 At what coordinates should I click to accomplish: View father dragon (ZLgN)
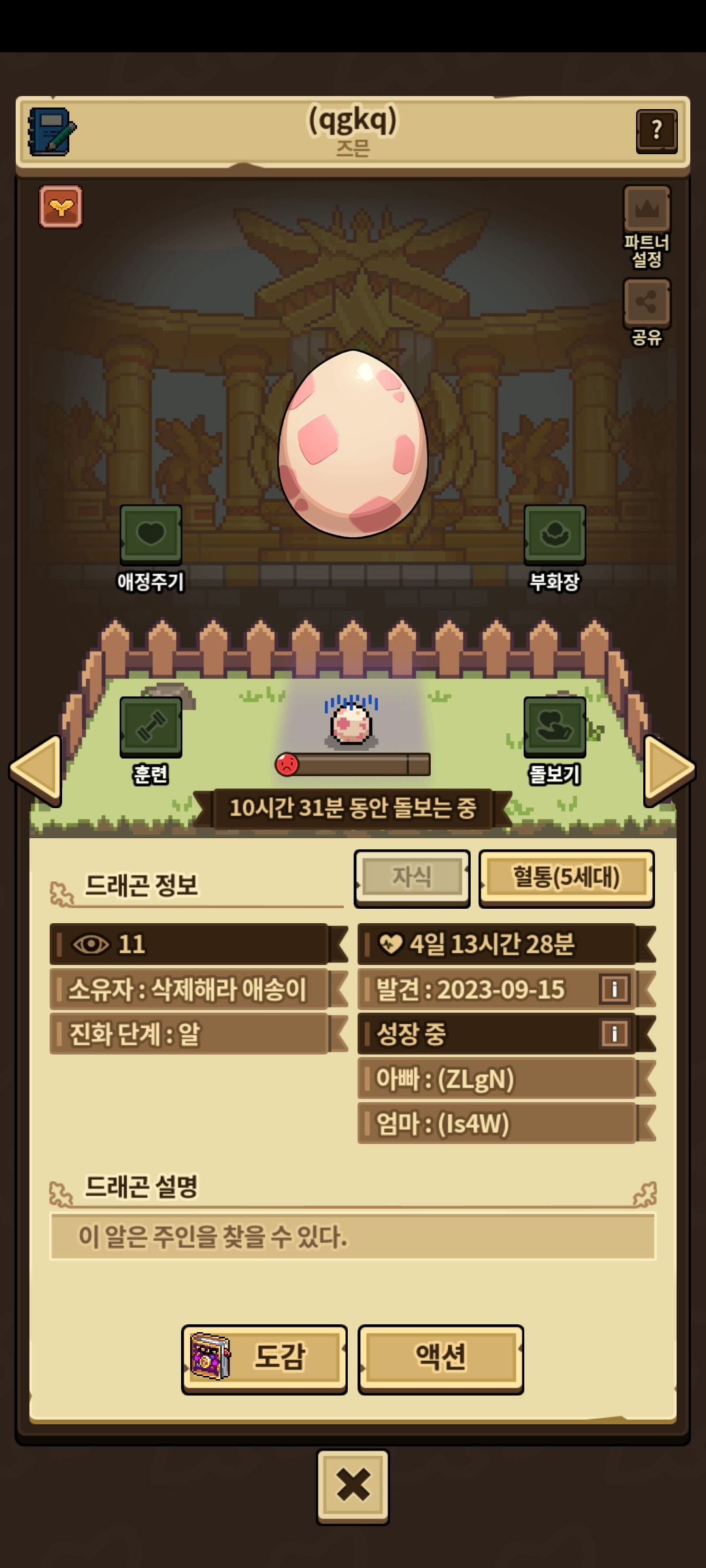click(x=497, y=1079)
